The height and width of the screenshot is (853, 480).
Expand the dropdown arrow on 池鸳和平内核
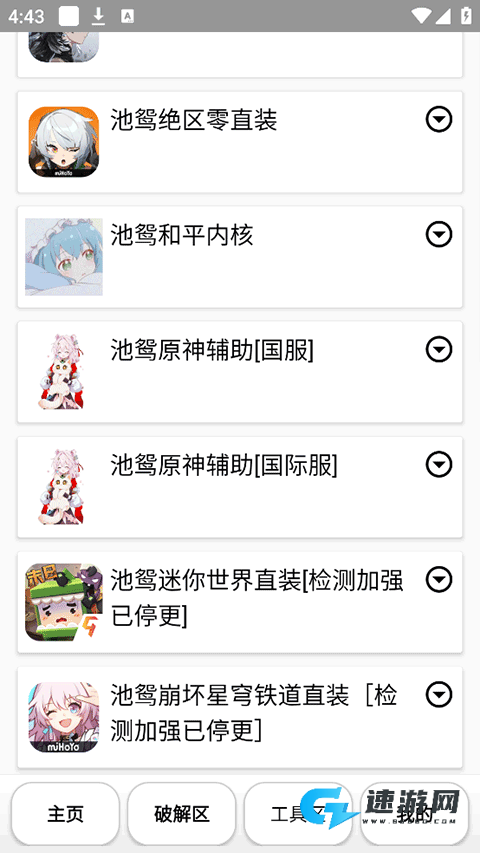click(439, 234)
